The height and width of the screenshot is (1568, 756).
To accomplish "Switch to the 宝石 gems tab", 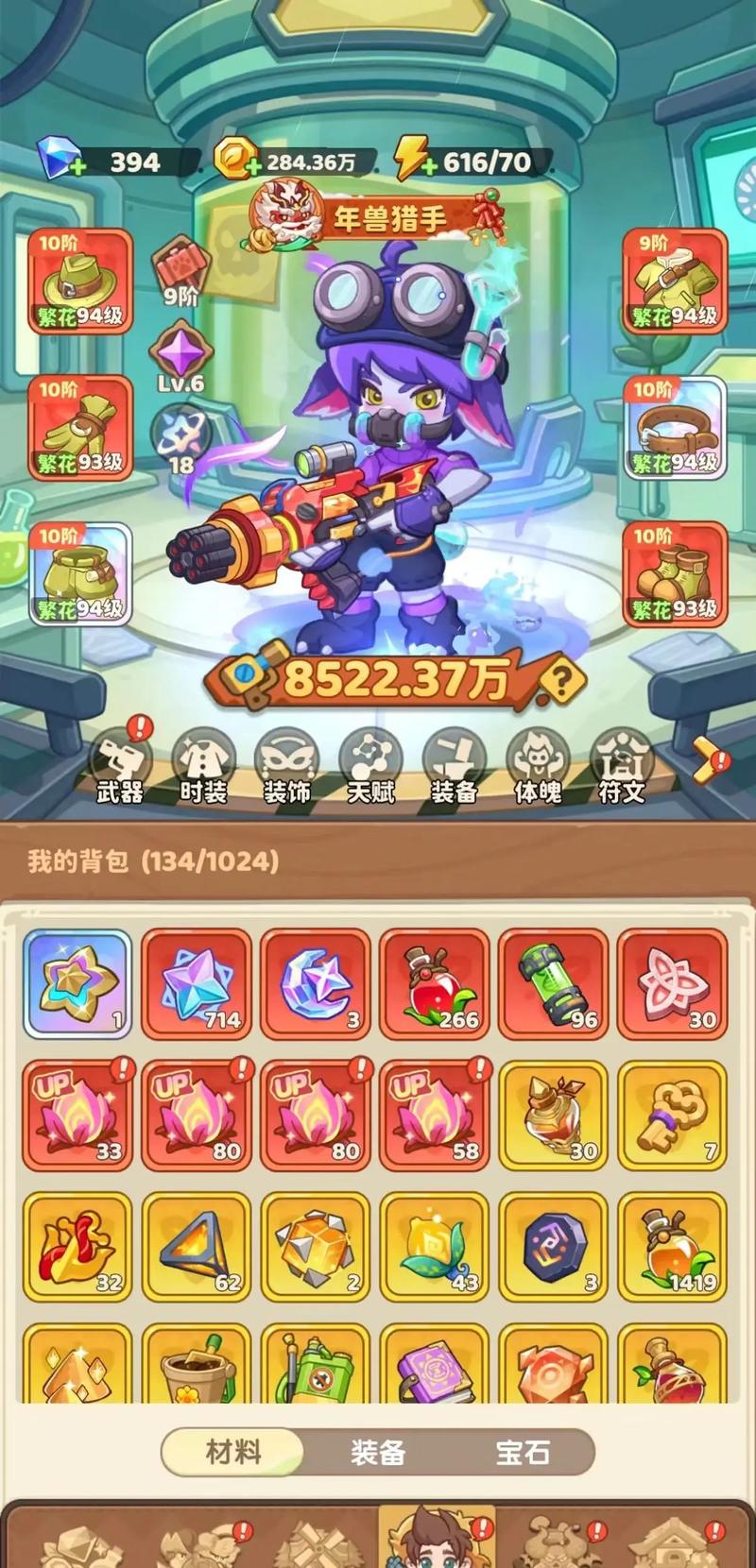I will [x=523, y=1452].
